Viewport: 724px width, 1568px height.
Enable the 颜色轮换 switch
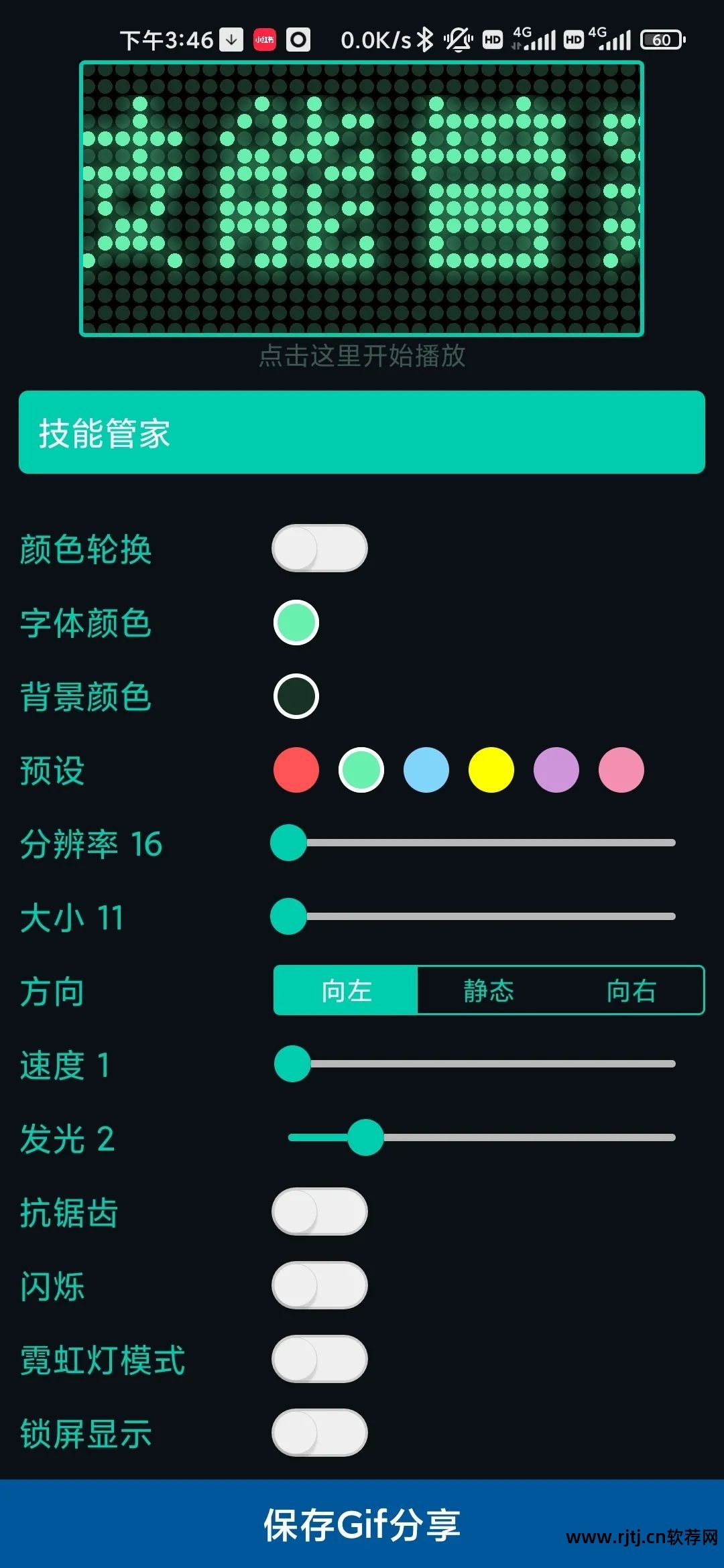coord(319,549)
